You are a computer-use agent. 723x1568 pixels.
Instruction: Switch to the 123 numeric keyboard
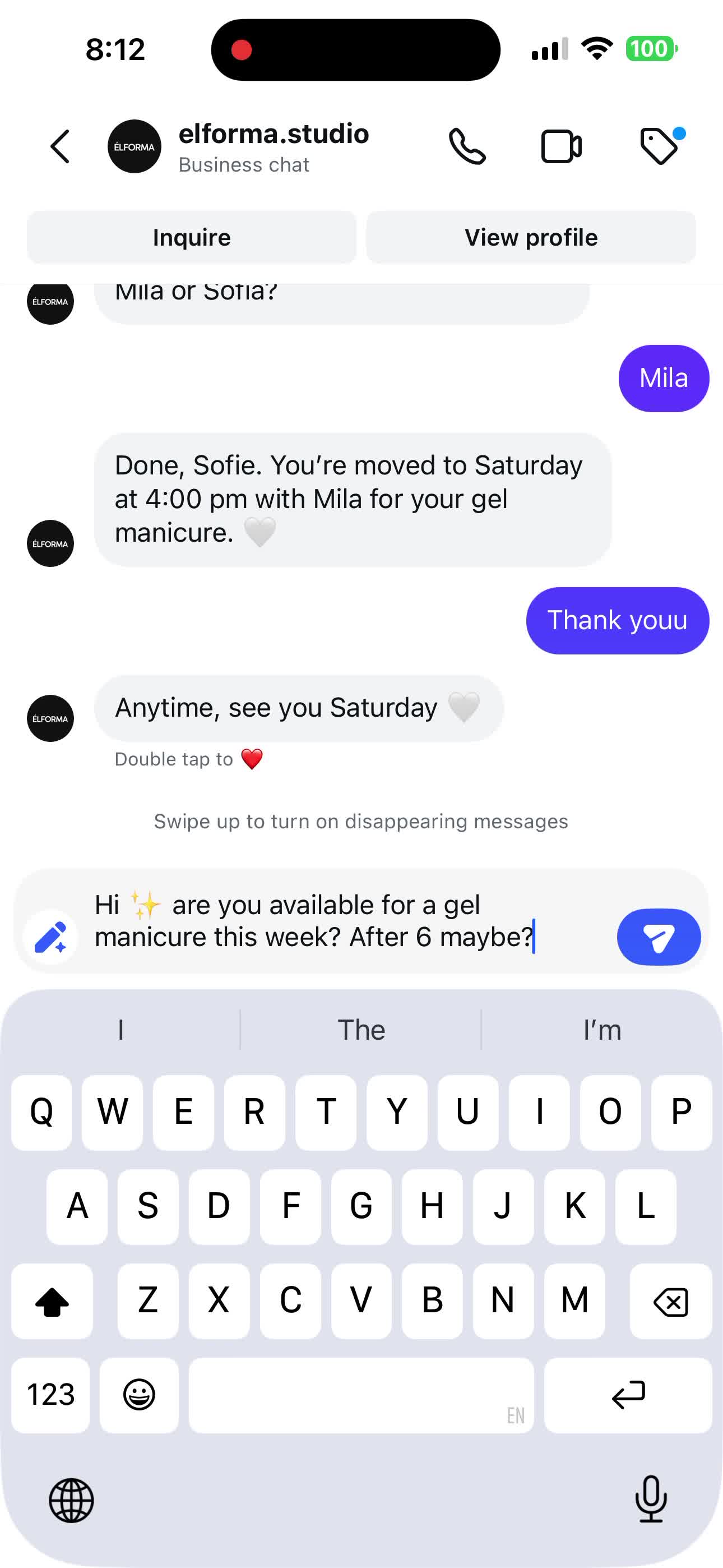pos(50,1395)
